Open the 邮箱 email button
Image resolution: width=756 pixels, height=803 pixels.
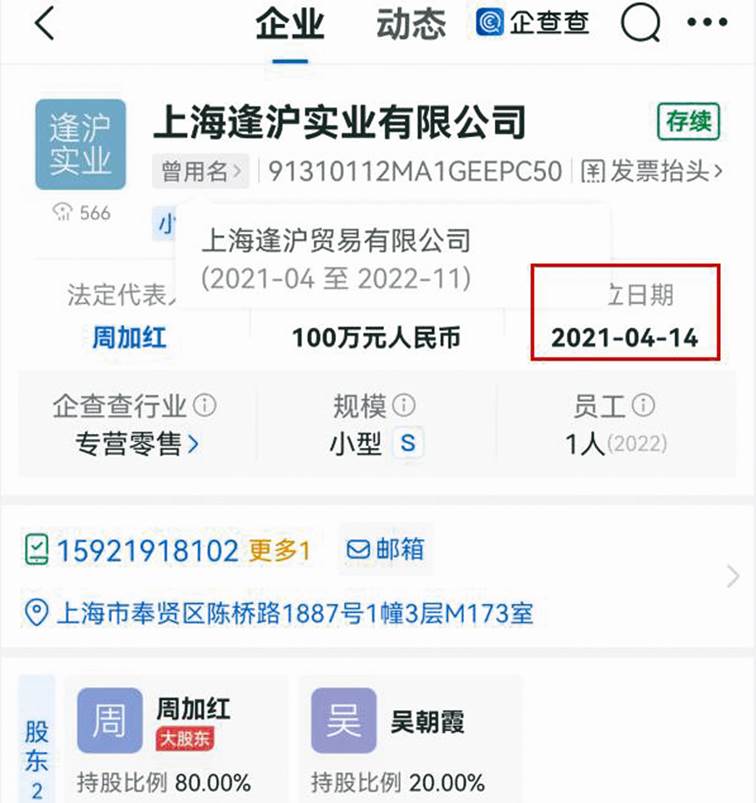click(385, 549)
